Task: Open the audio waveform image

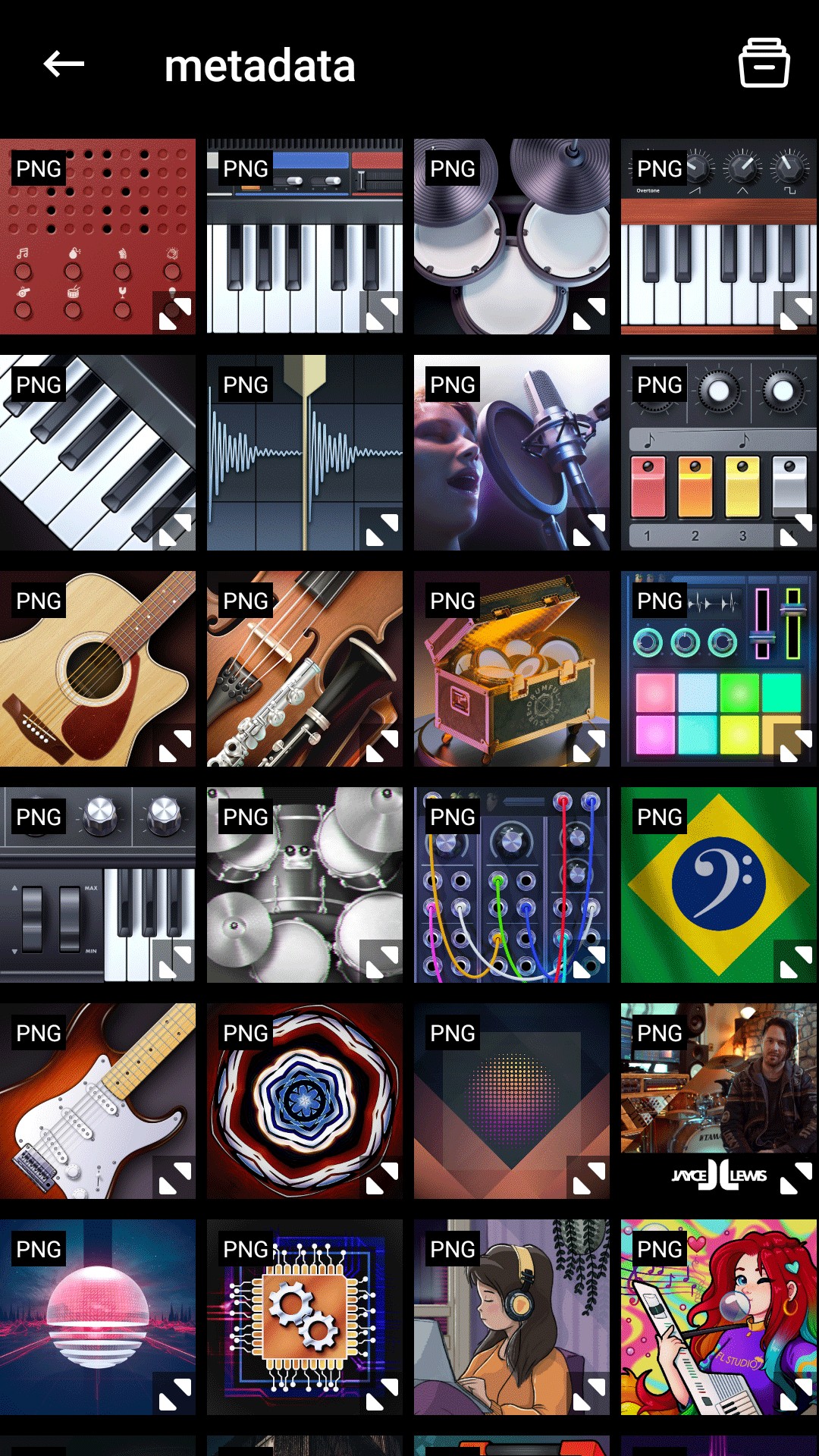Action: [x=305, y=453]
